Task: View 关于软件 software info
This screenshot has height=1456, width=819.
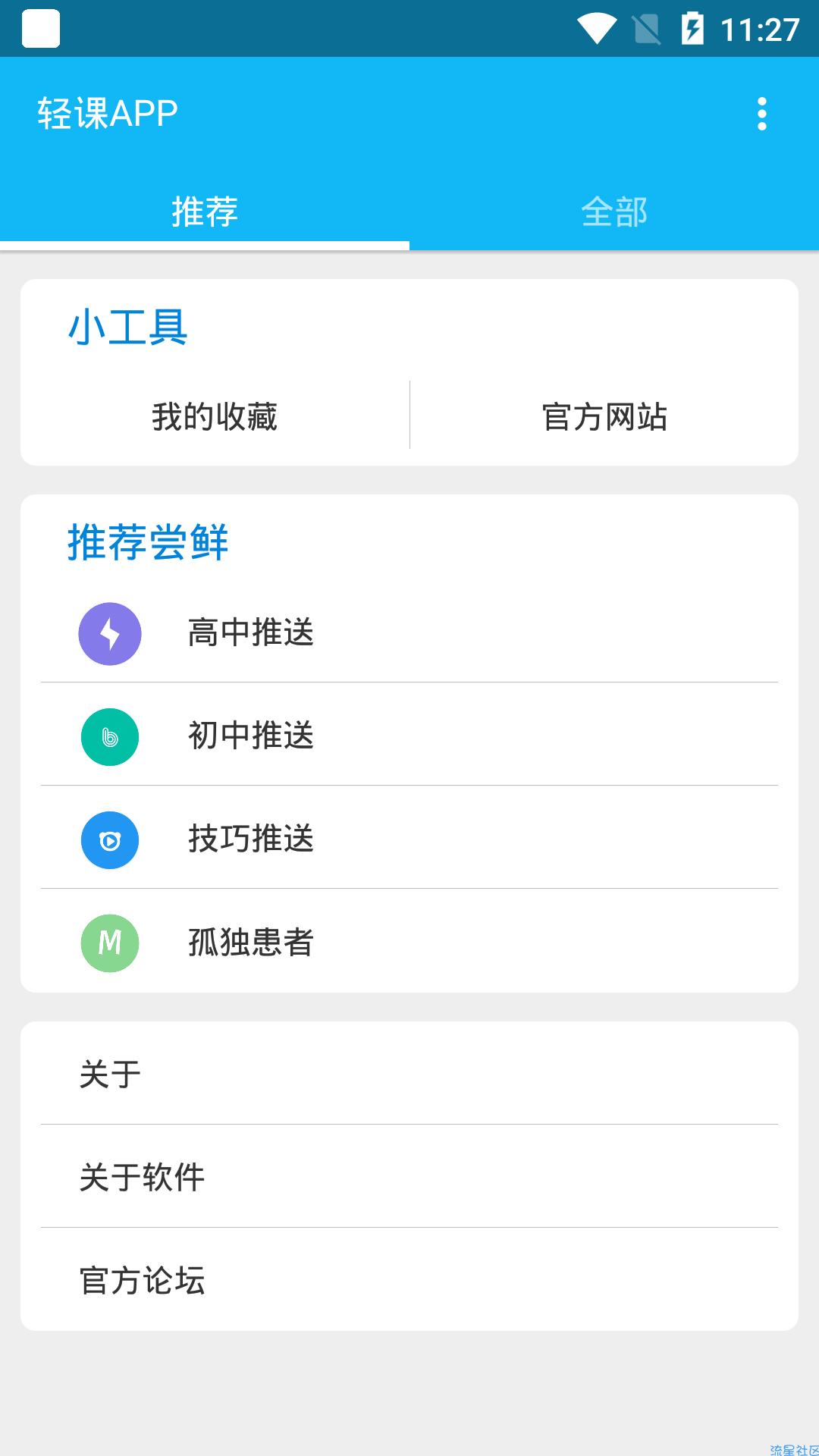Action: point(409,1177)
